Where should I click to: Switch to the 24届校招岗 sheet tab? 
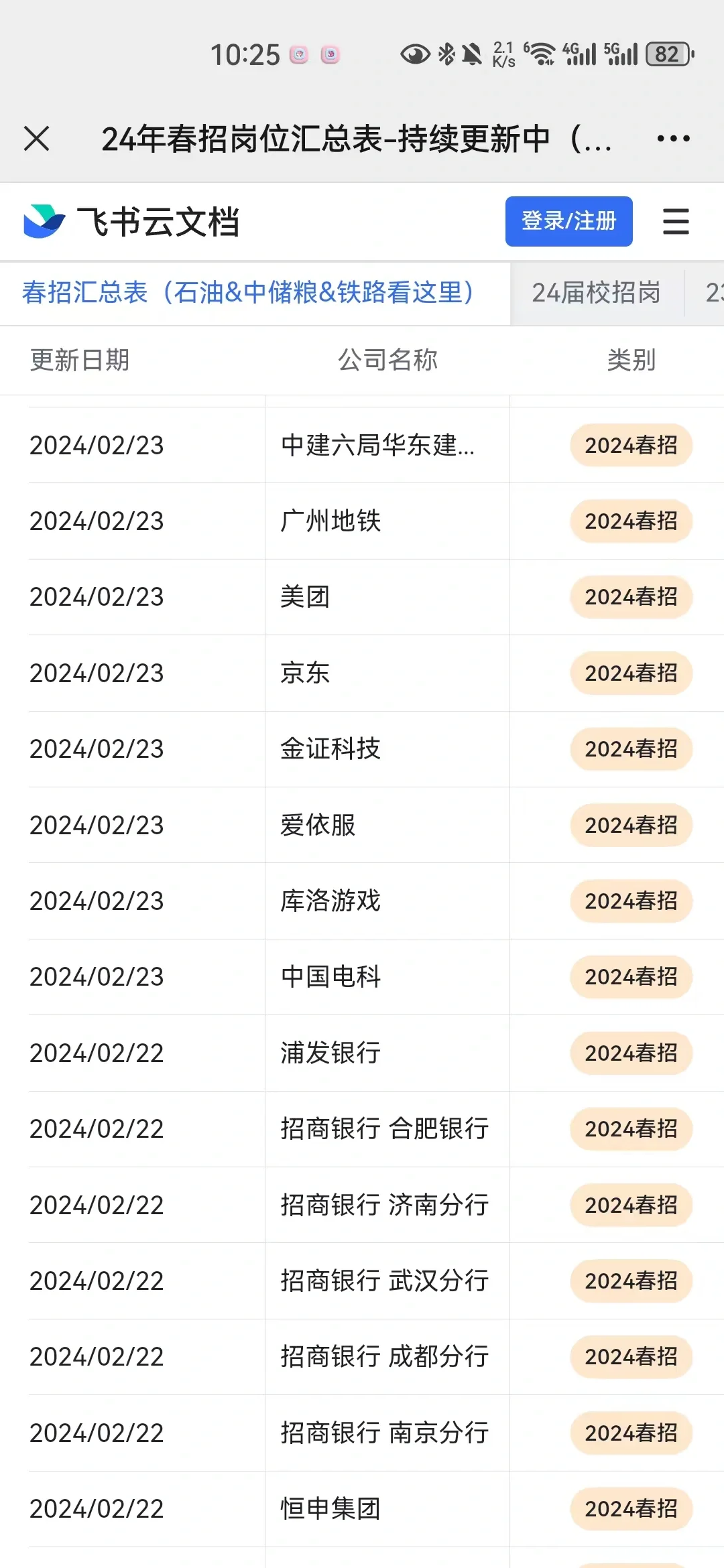pyautogui.click(x=597, y=293)
